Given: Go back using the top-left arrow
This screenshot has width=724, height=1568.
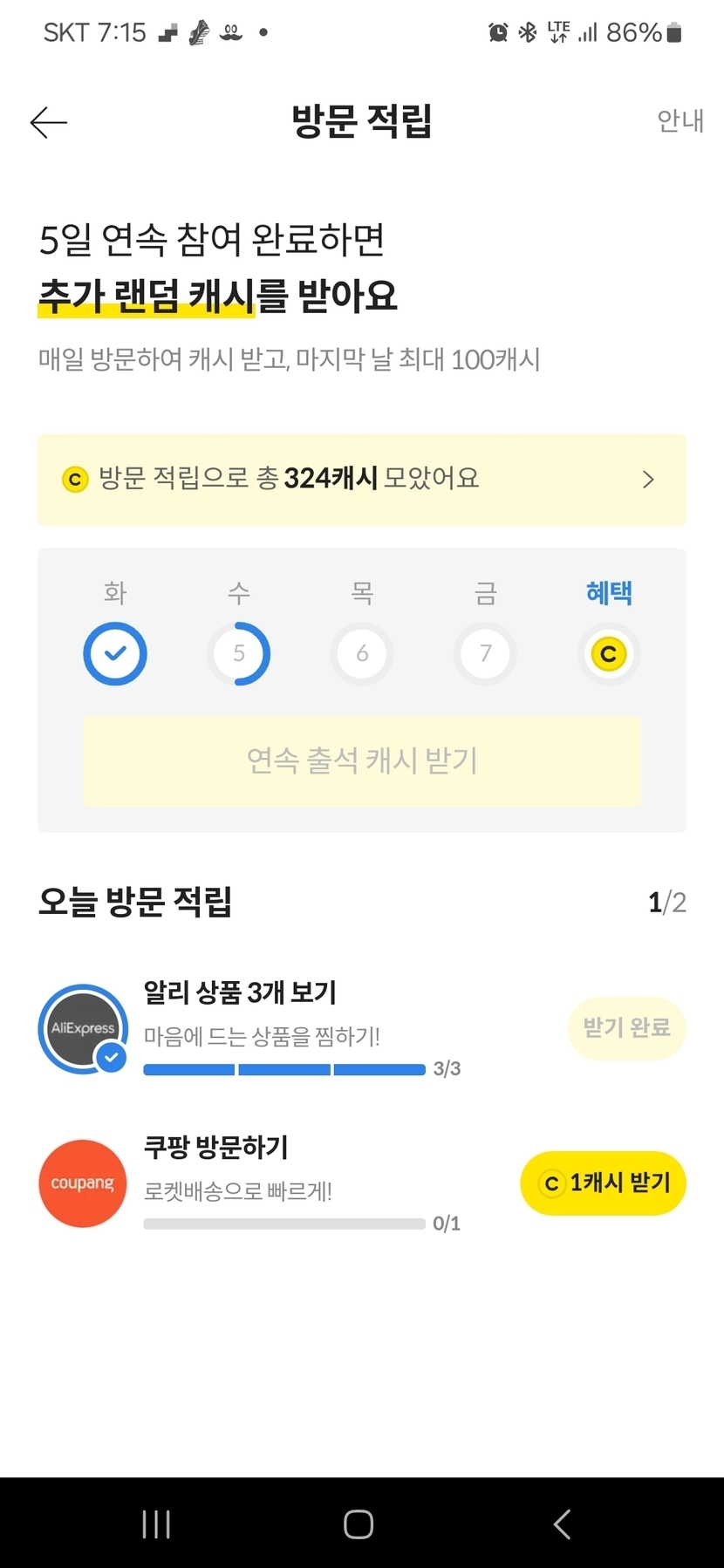Looking at the screenshot, I should (49, 123).
